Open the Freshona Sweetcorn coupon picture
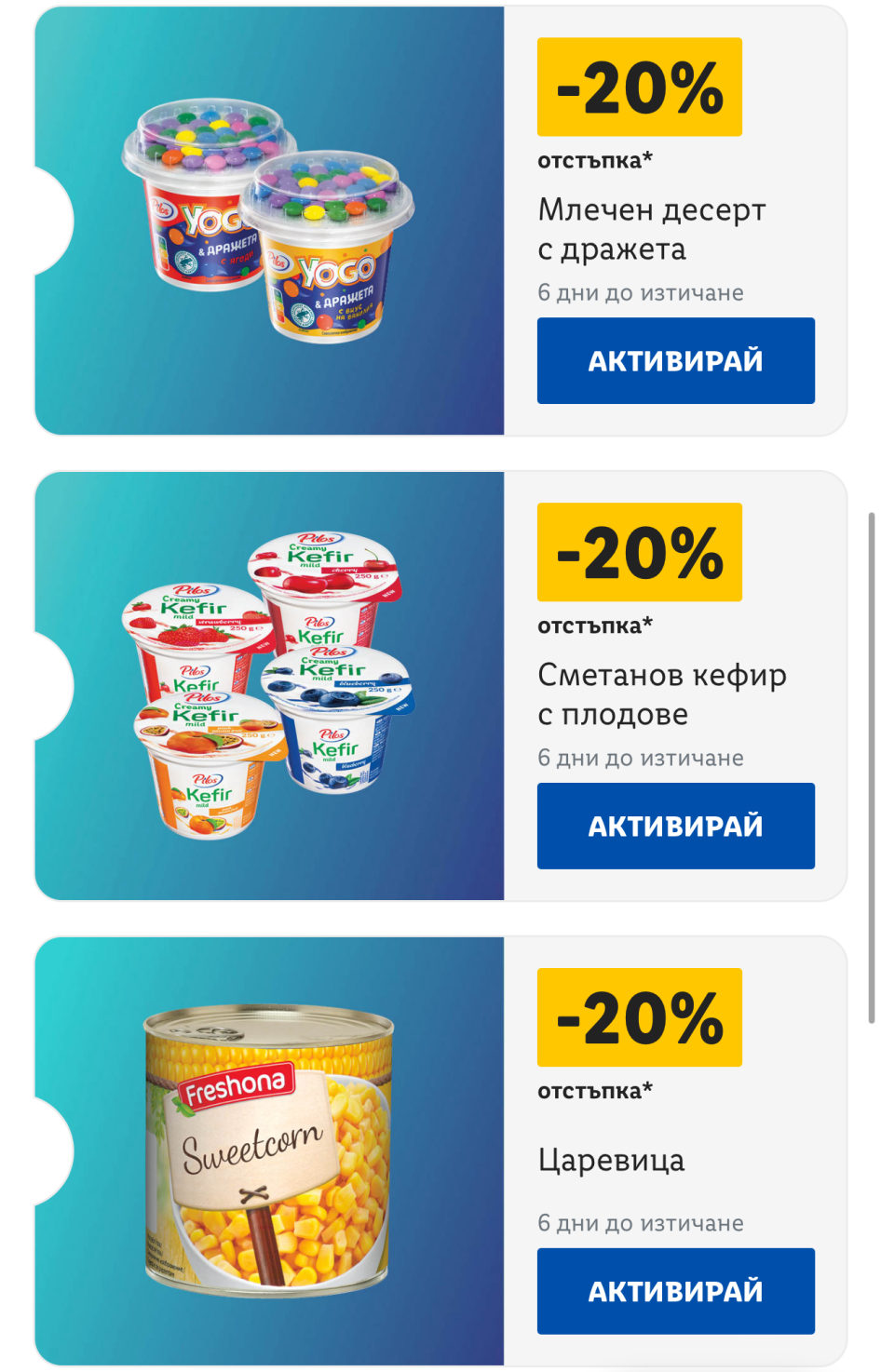This screenshot has width=881, height=1372. (x=269, y=1150)
